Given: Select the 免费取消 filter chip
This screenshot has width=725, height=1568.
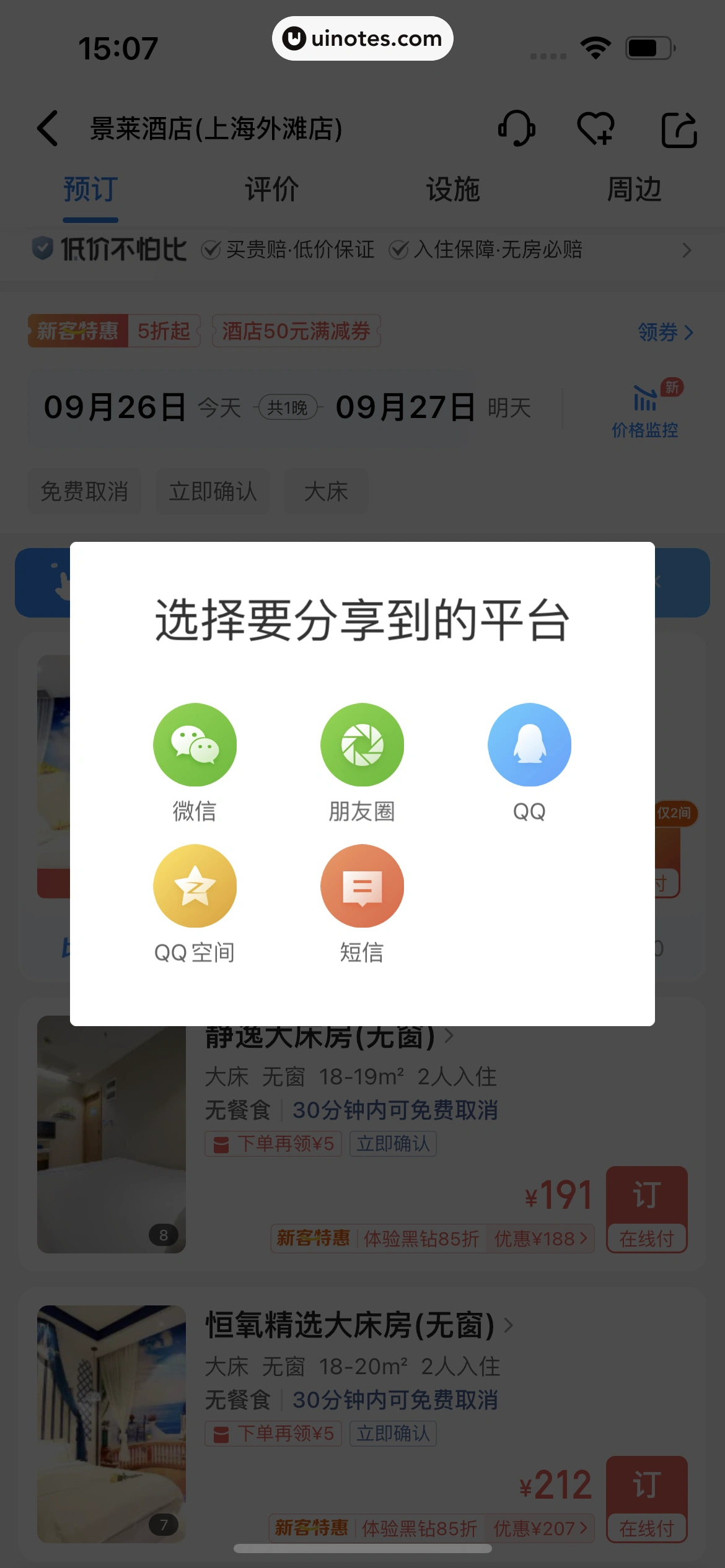Looking at the screenshot, I should pyautogui.click(x=84, y=492).
